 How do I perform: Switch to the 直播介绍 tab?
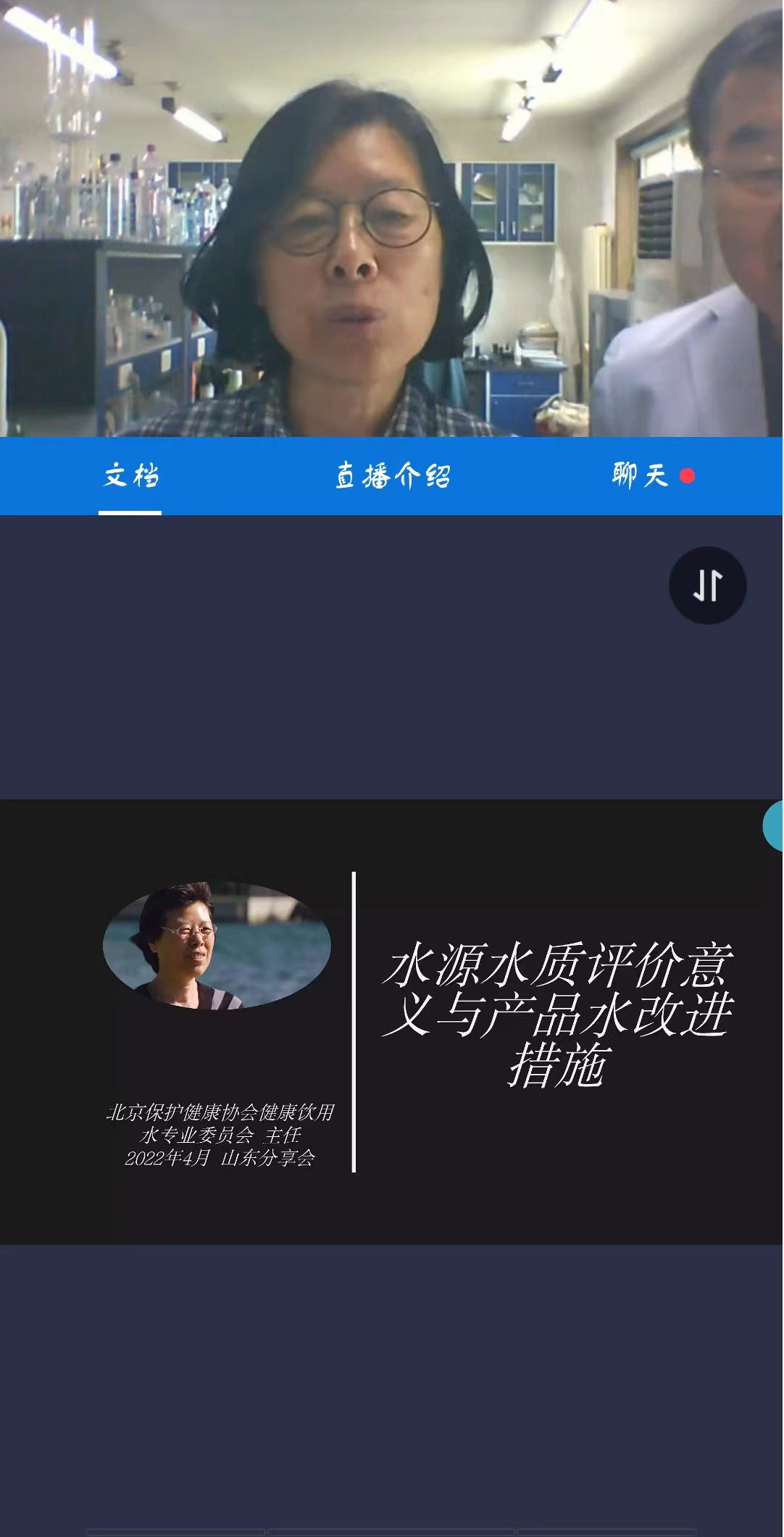point(392,476)
